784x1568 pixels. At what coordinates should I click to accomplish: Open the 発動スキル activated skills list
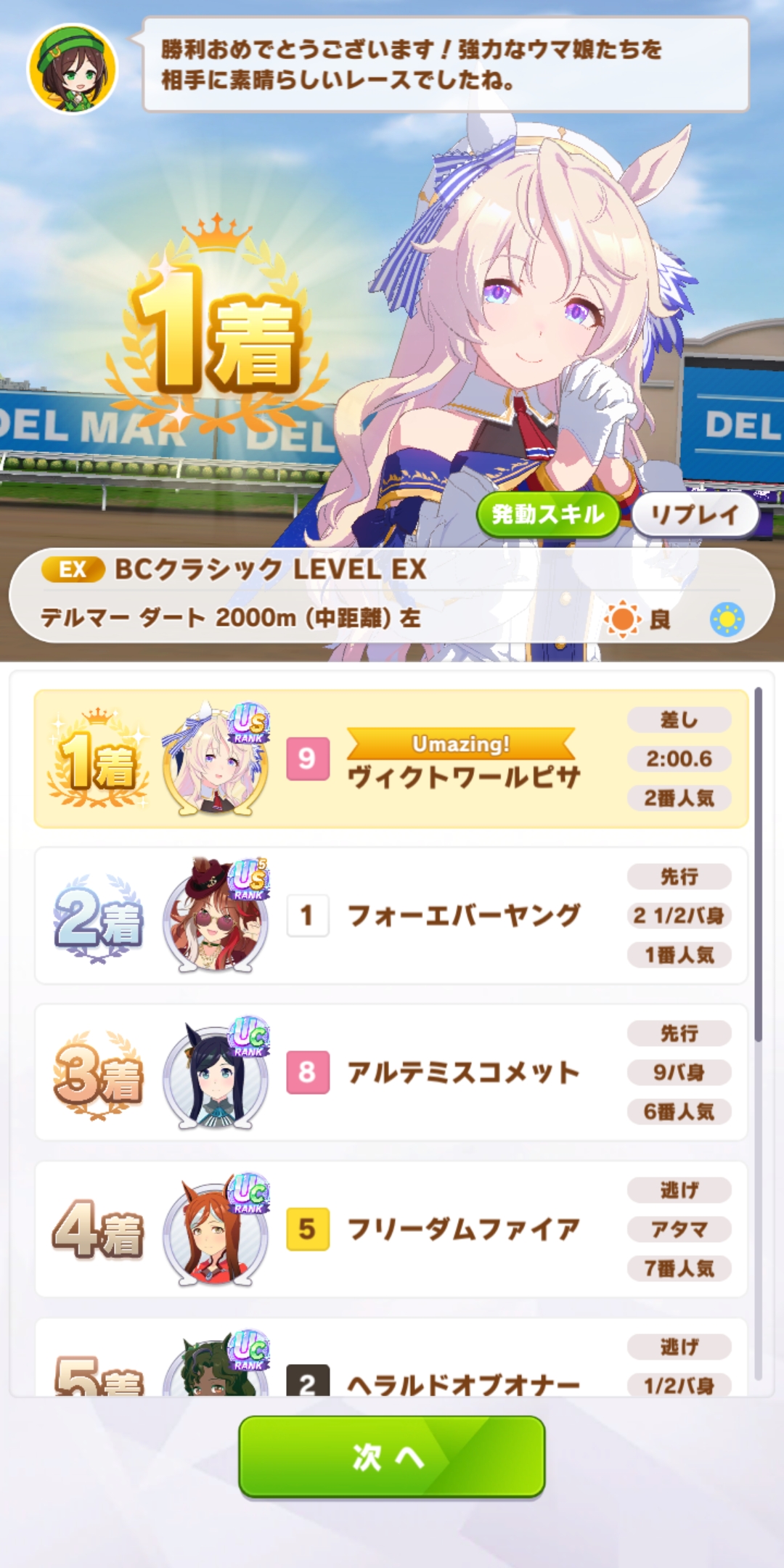point(548,514)
